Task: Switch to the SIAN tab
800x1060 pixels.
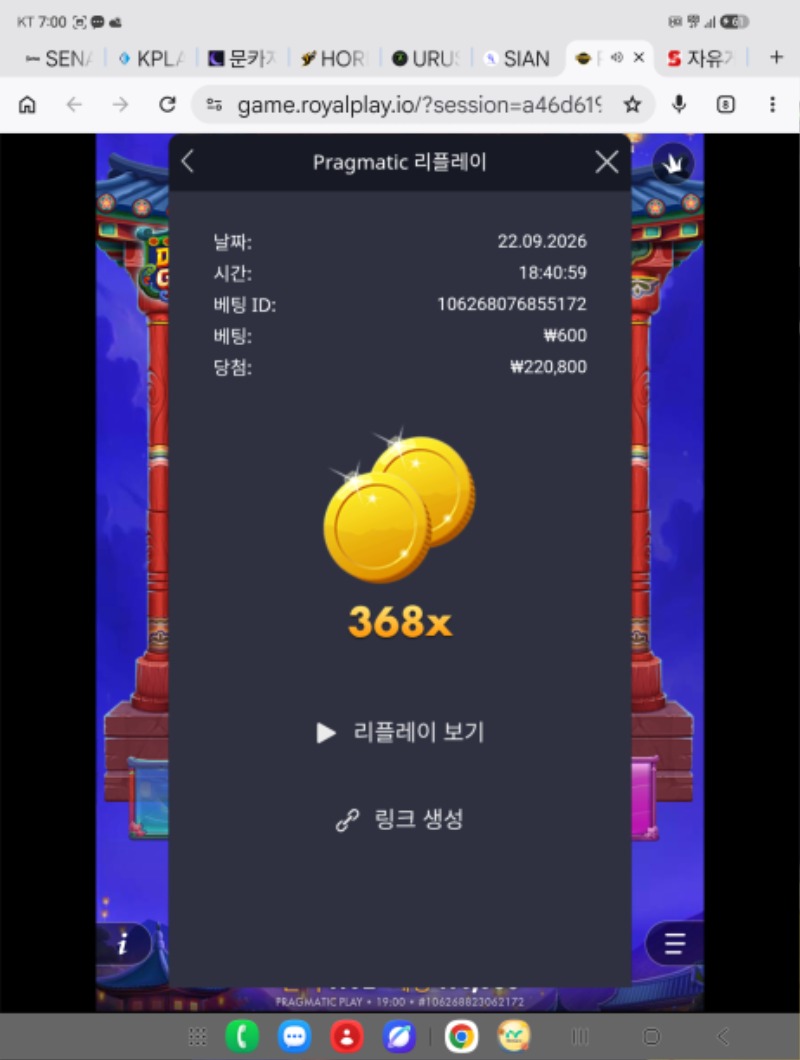Action: coord(517,59)
